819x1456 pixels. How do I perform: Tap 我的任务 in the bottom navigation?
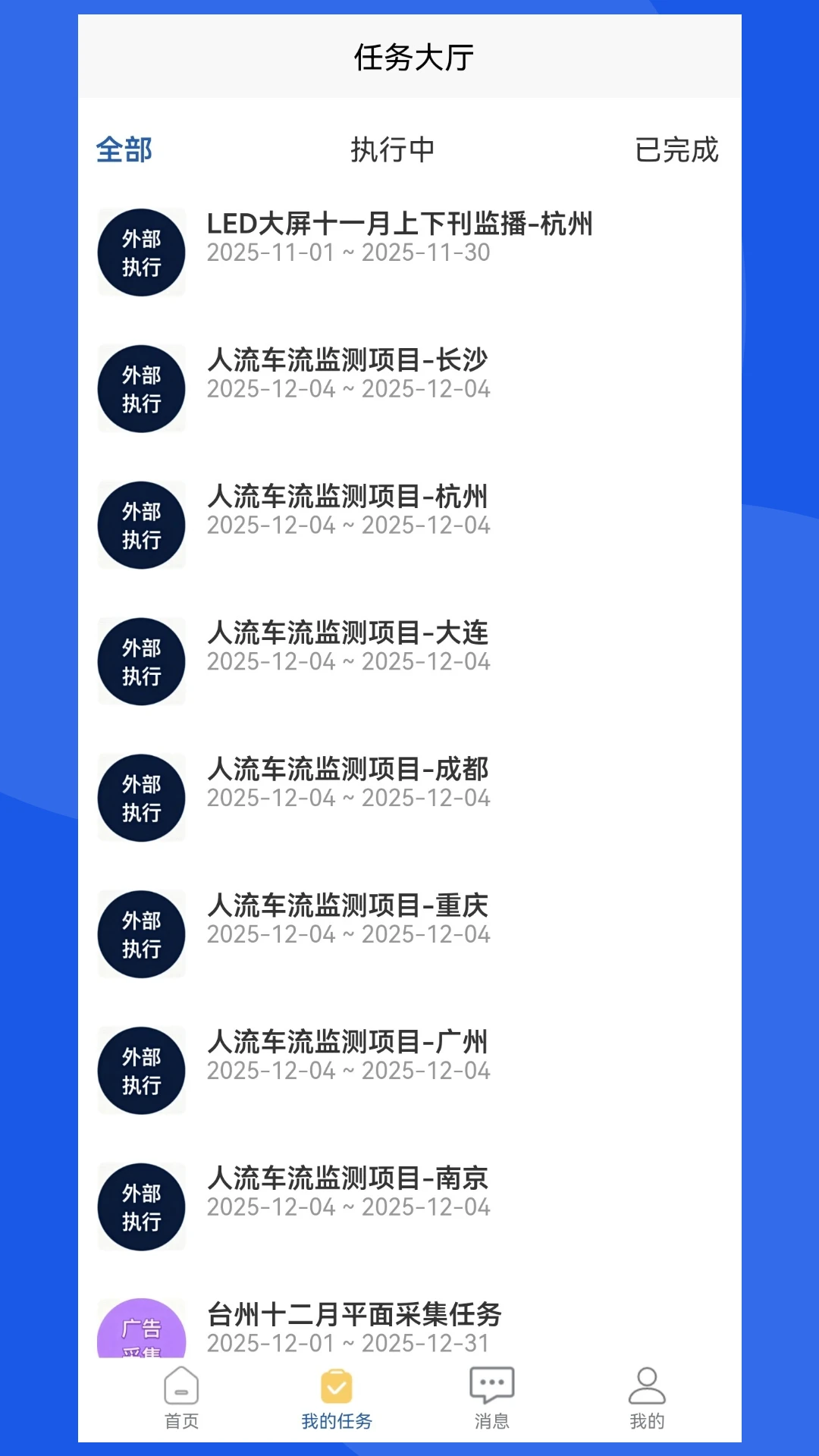click(337, 1399)
